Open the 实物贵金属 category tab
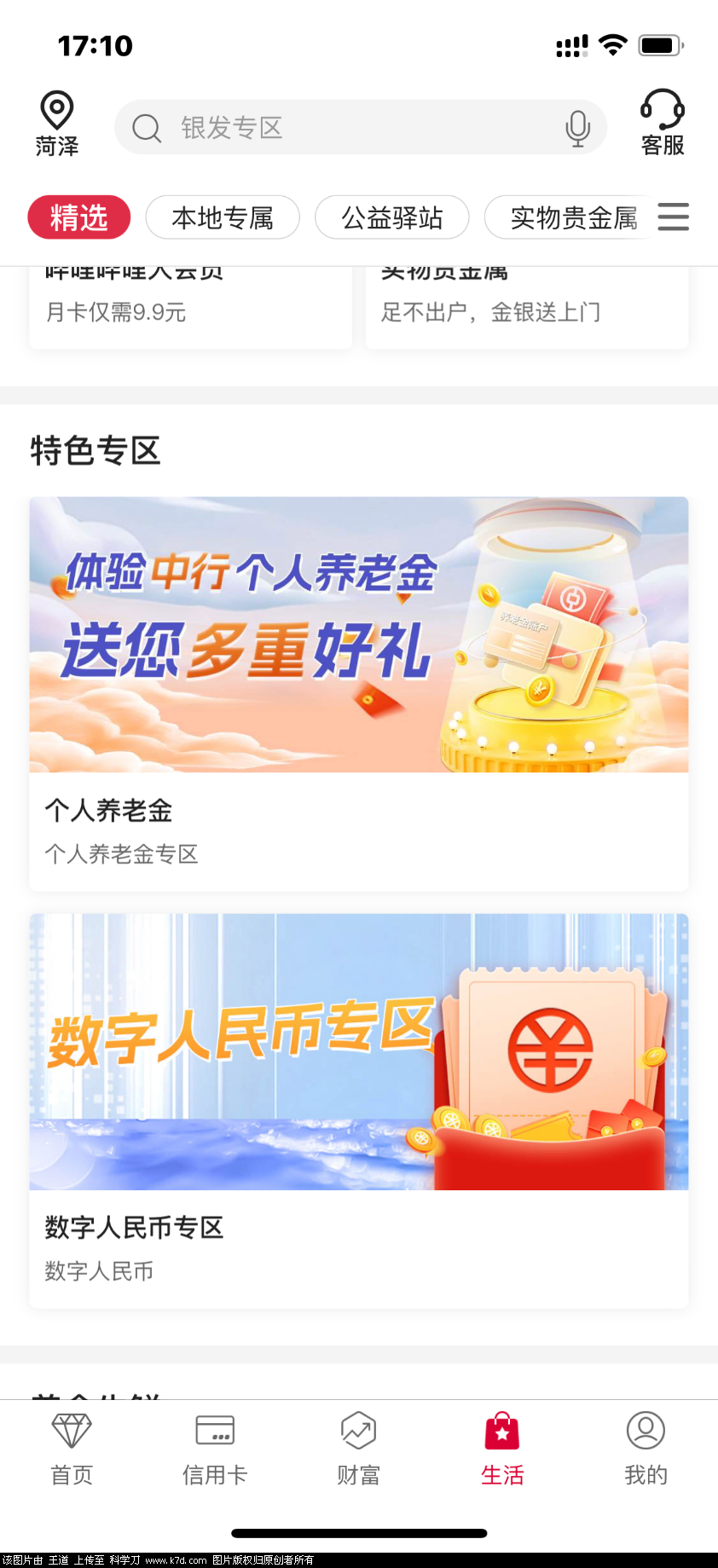The image size is (718, 1568). point(573,217)
